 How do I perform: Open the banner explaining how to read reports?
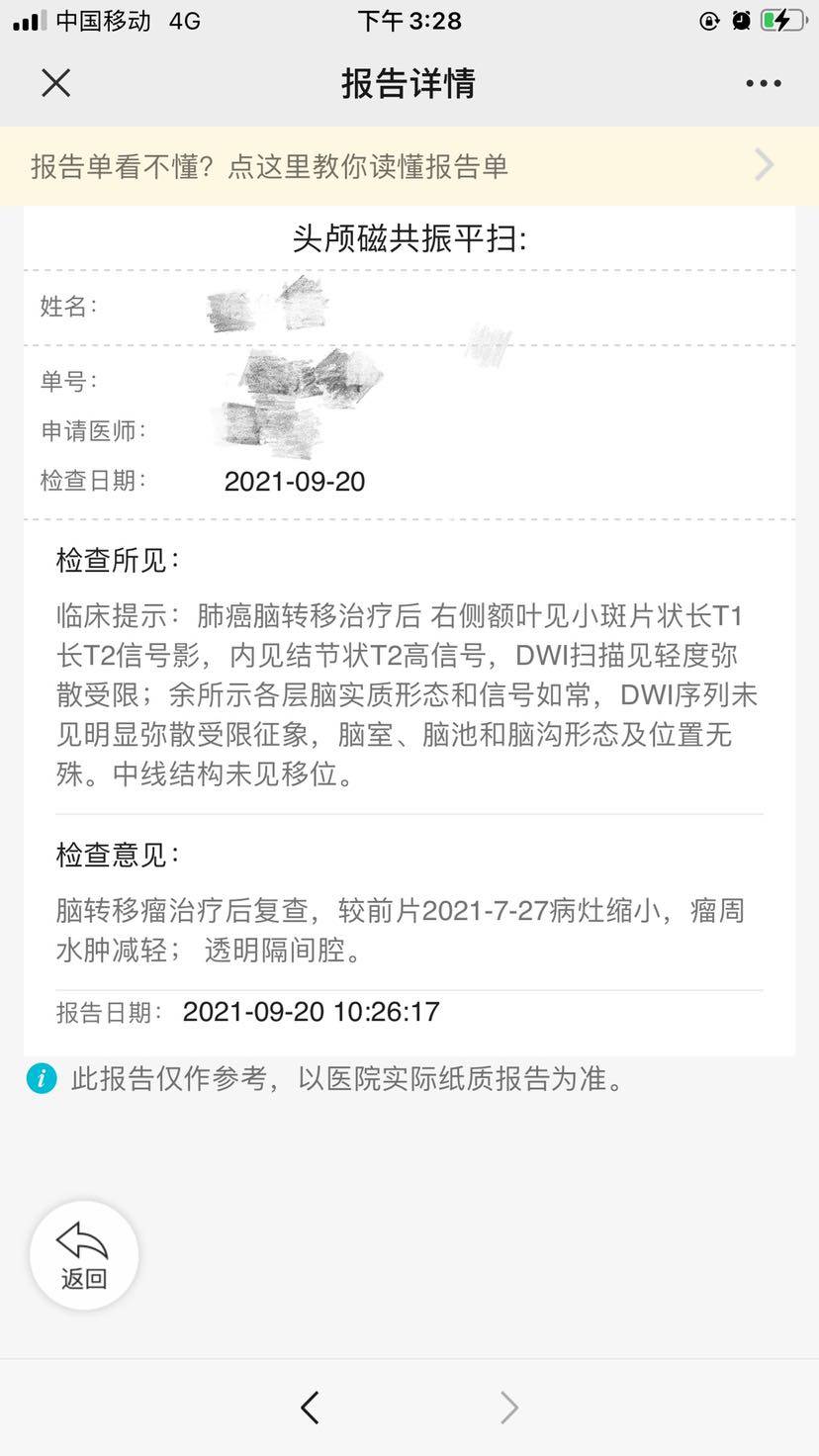409,165
